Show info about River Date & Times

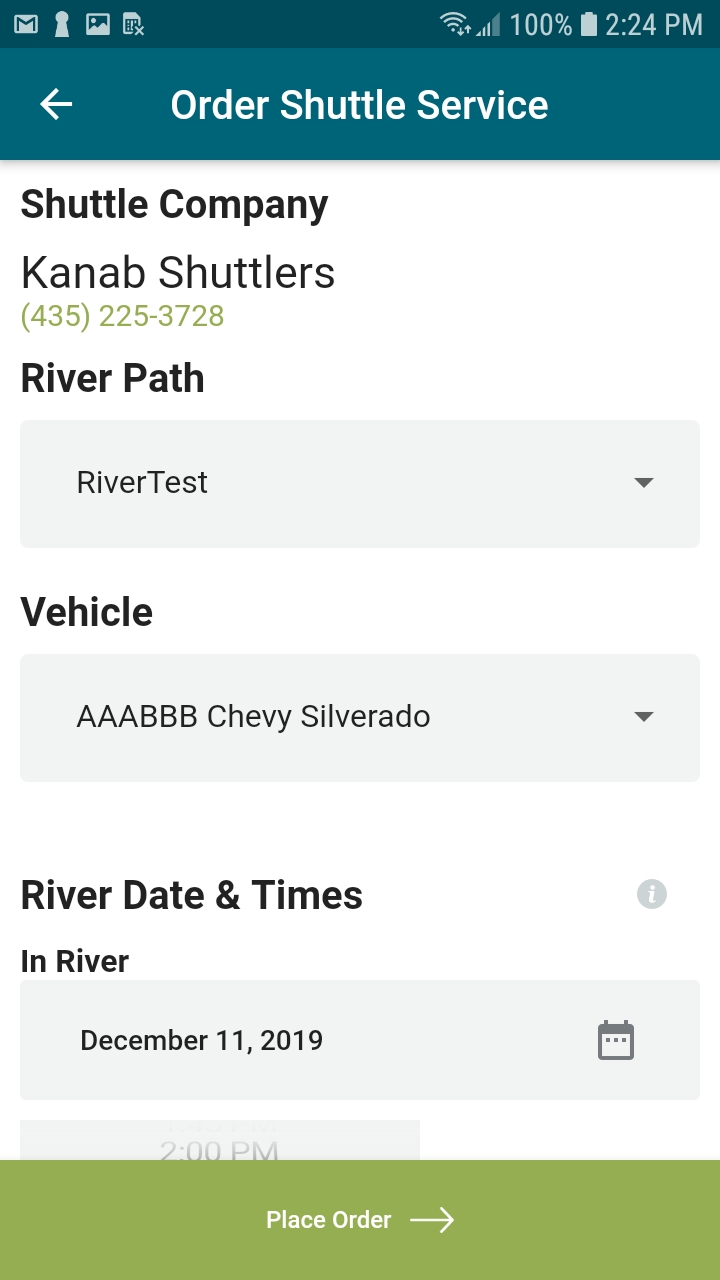[x=652, y=893]
